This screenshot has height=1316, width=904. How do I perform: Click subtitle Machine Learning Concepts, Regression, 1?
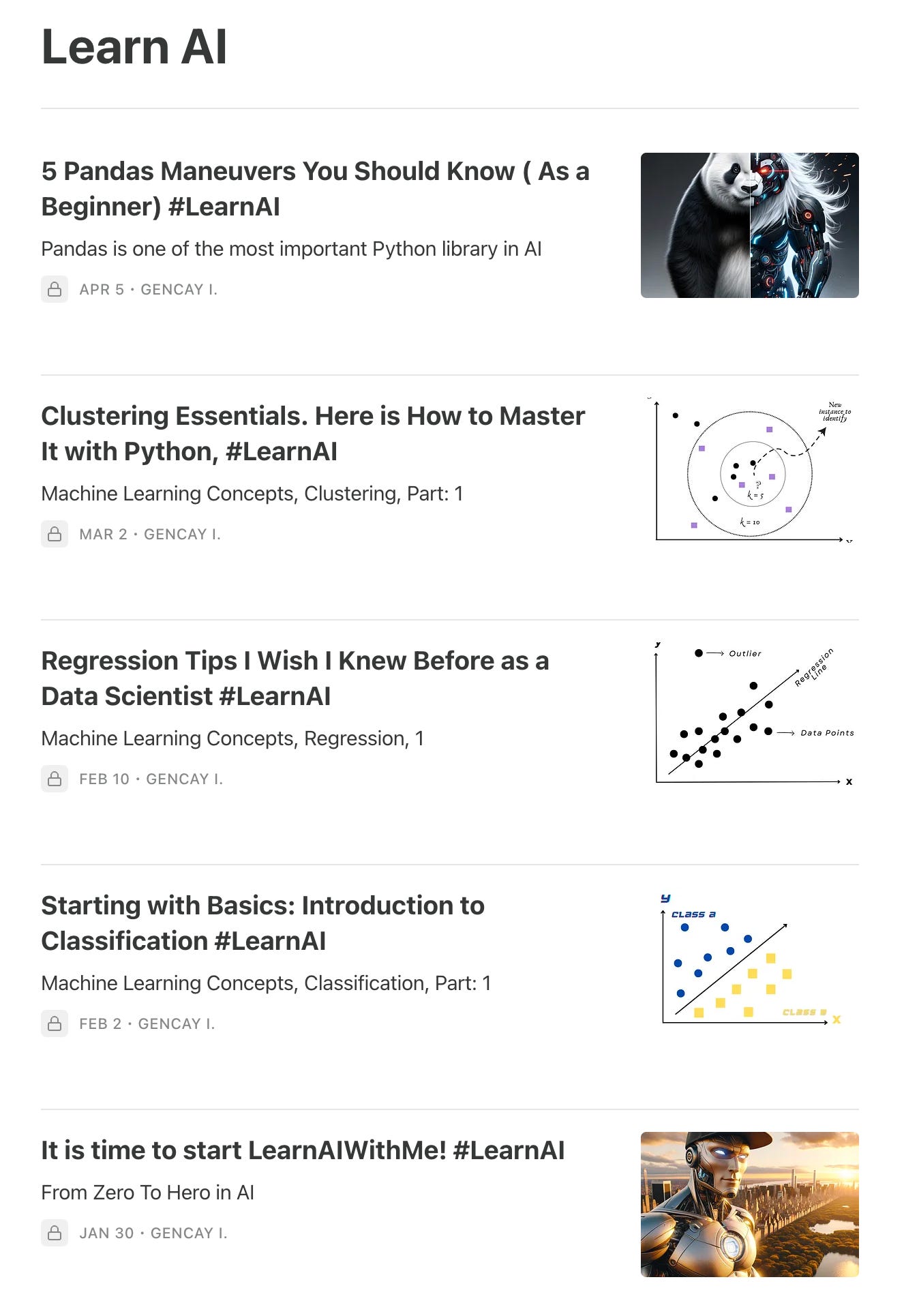232,738
